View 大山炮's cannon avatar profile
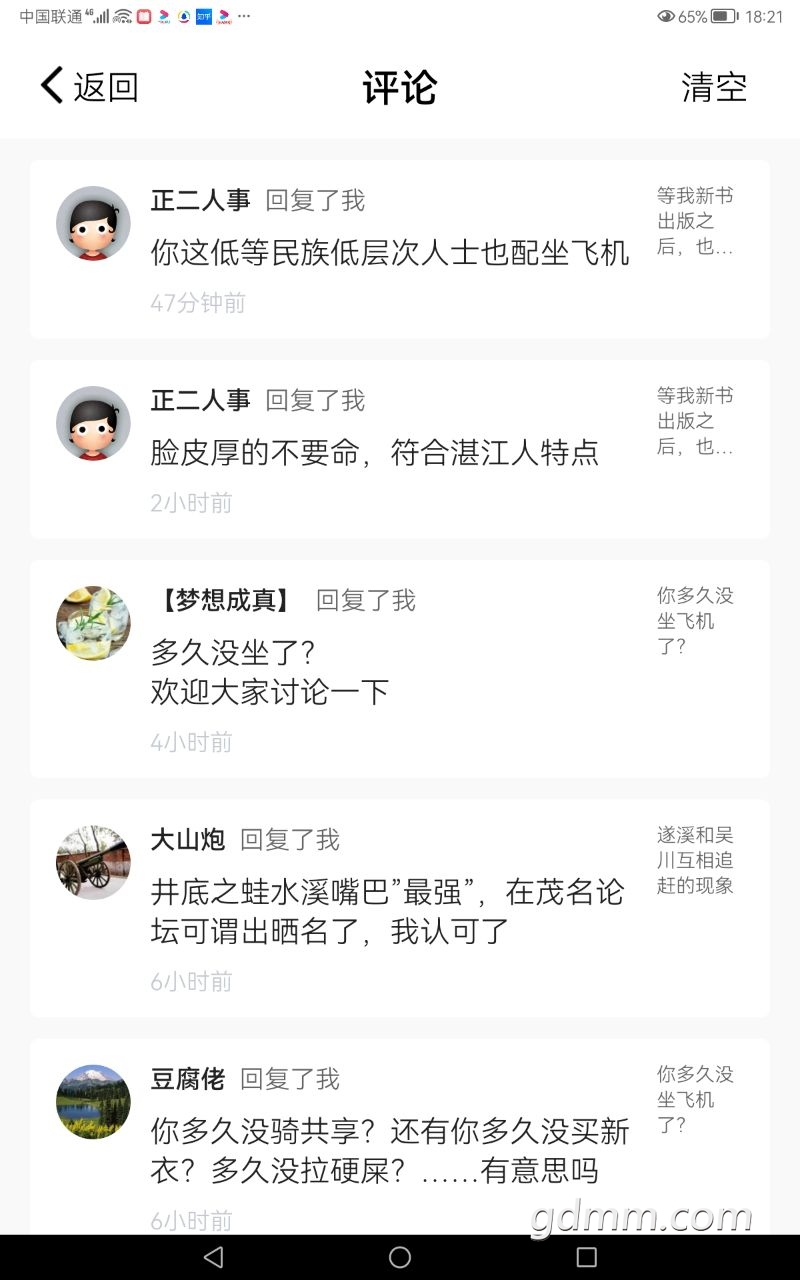 (x=93, y=862)
